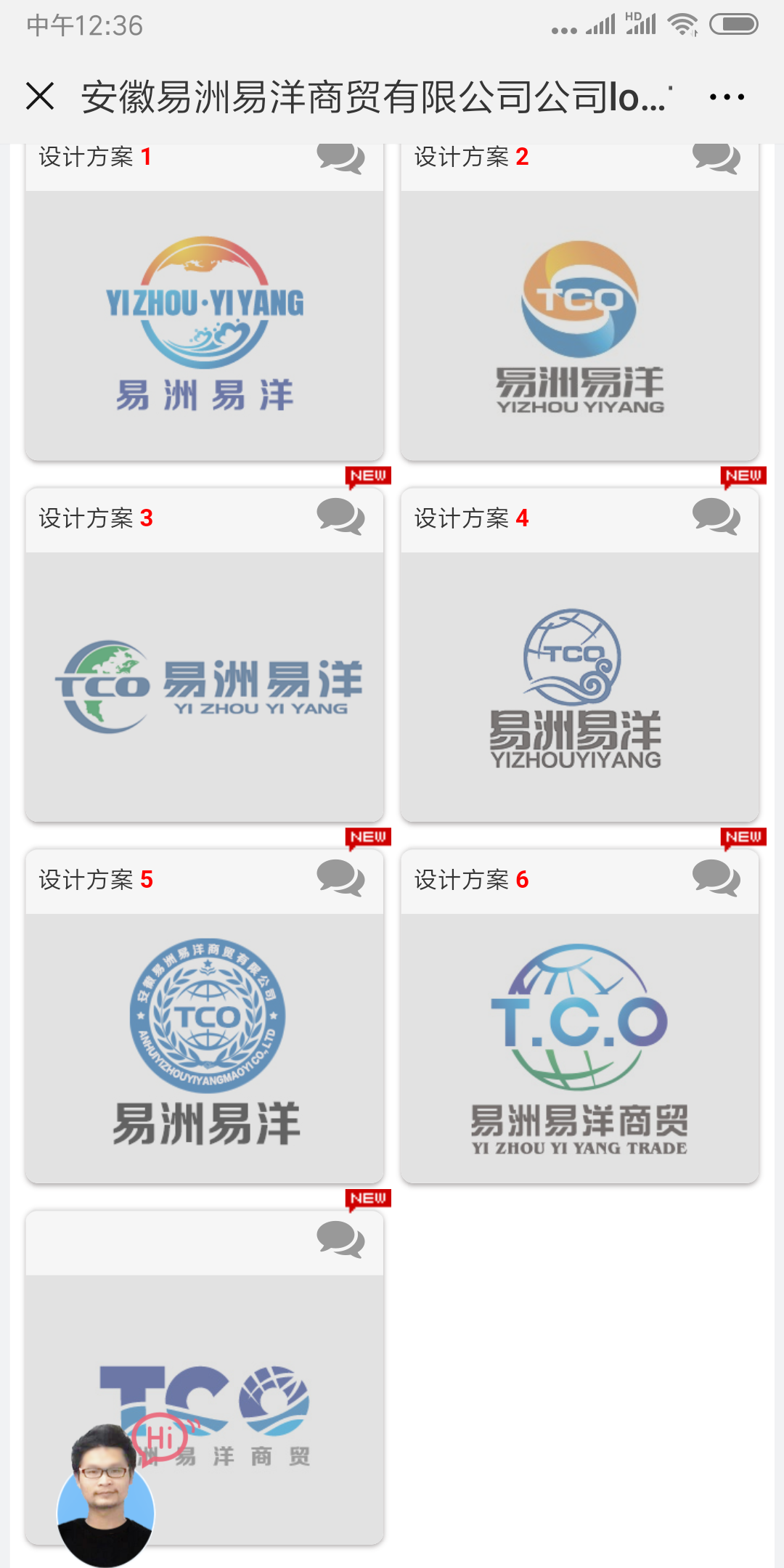Leave a comment on 设计方案 6
Viewport: 784px width, 1568px height.
716,878
